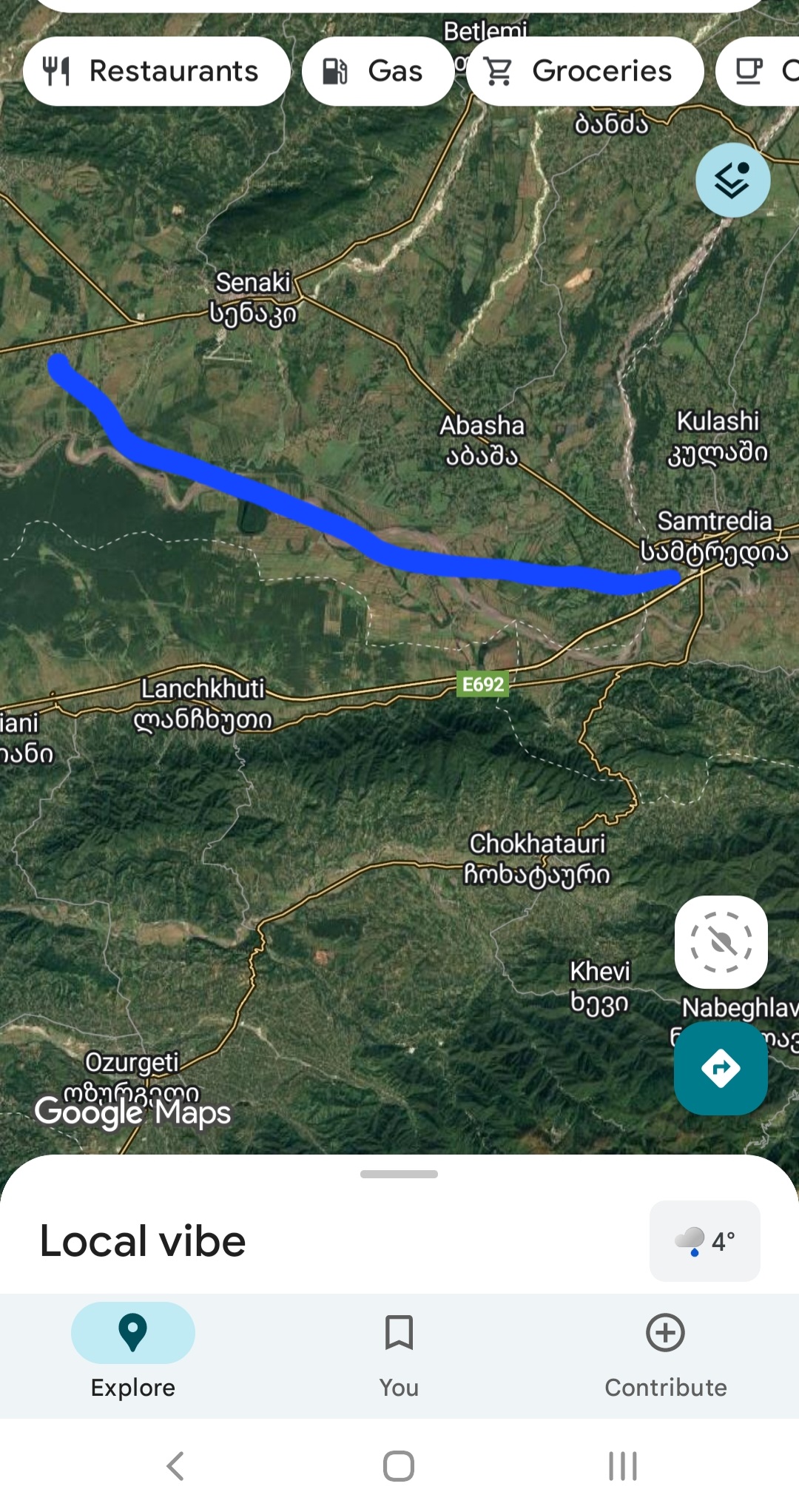This screenshot has height=1512, width=799.
Task: Tap the compass calibration icon
Action: [721, 943]
